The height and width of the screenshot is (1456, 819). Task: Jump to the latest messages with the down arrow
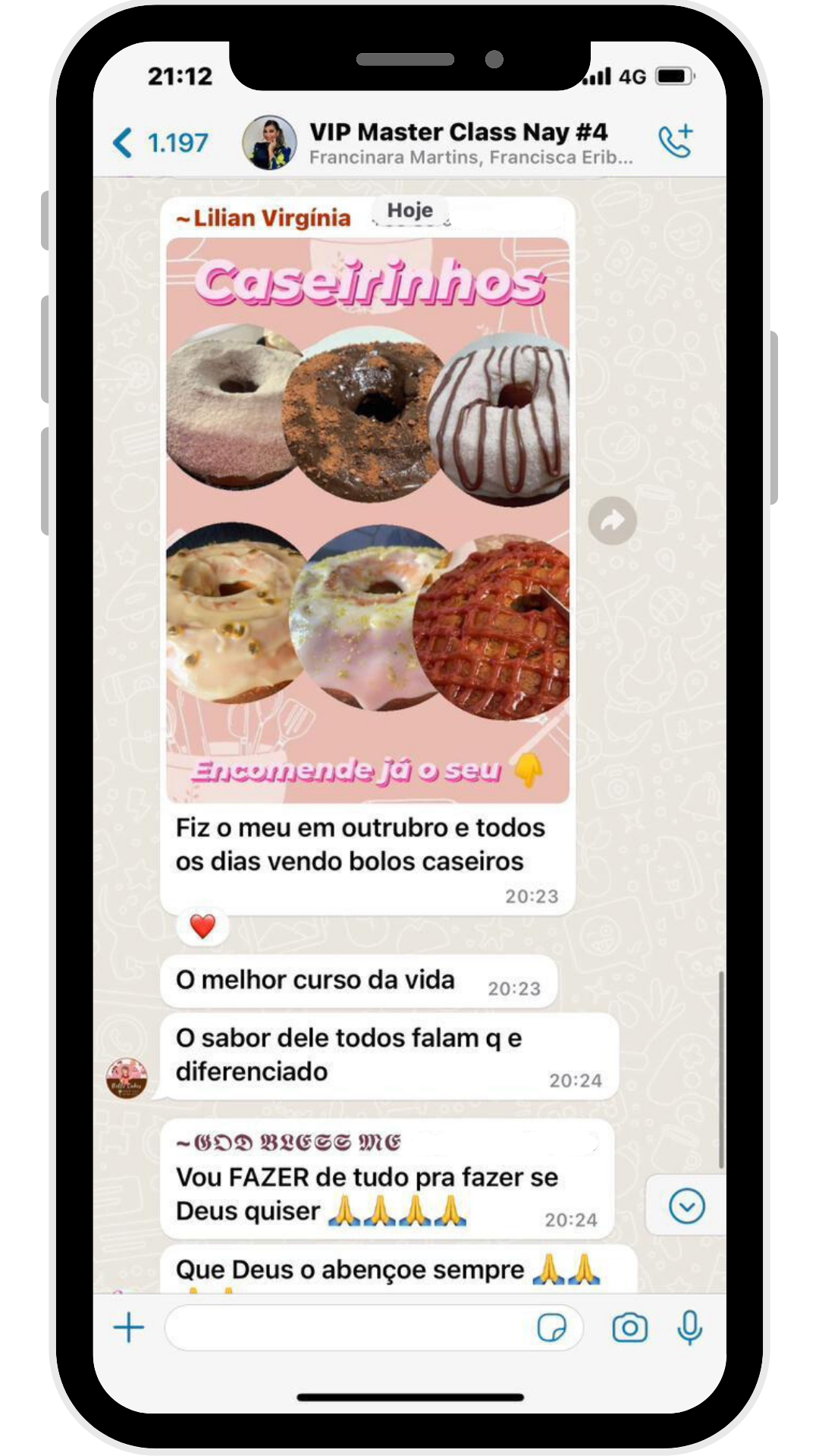coord(686,1206)
